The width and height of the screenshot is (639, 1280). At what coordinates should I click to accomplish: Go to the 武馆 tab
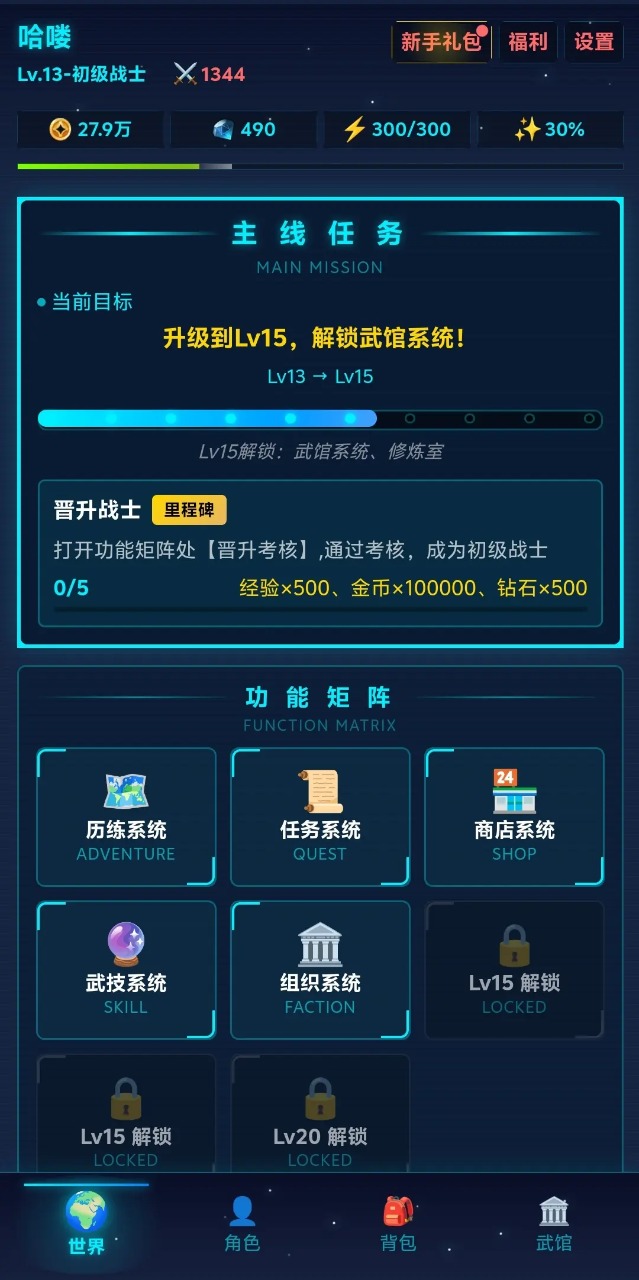tap(554, 1224)
